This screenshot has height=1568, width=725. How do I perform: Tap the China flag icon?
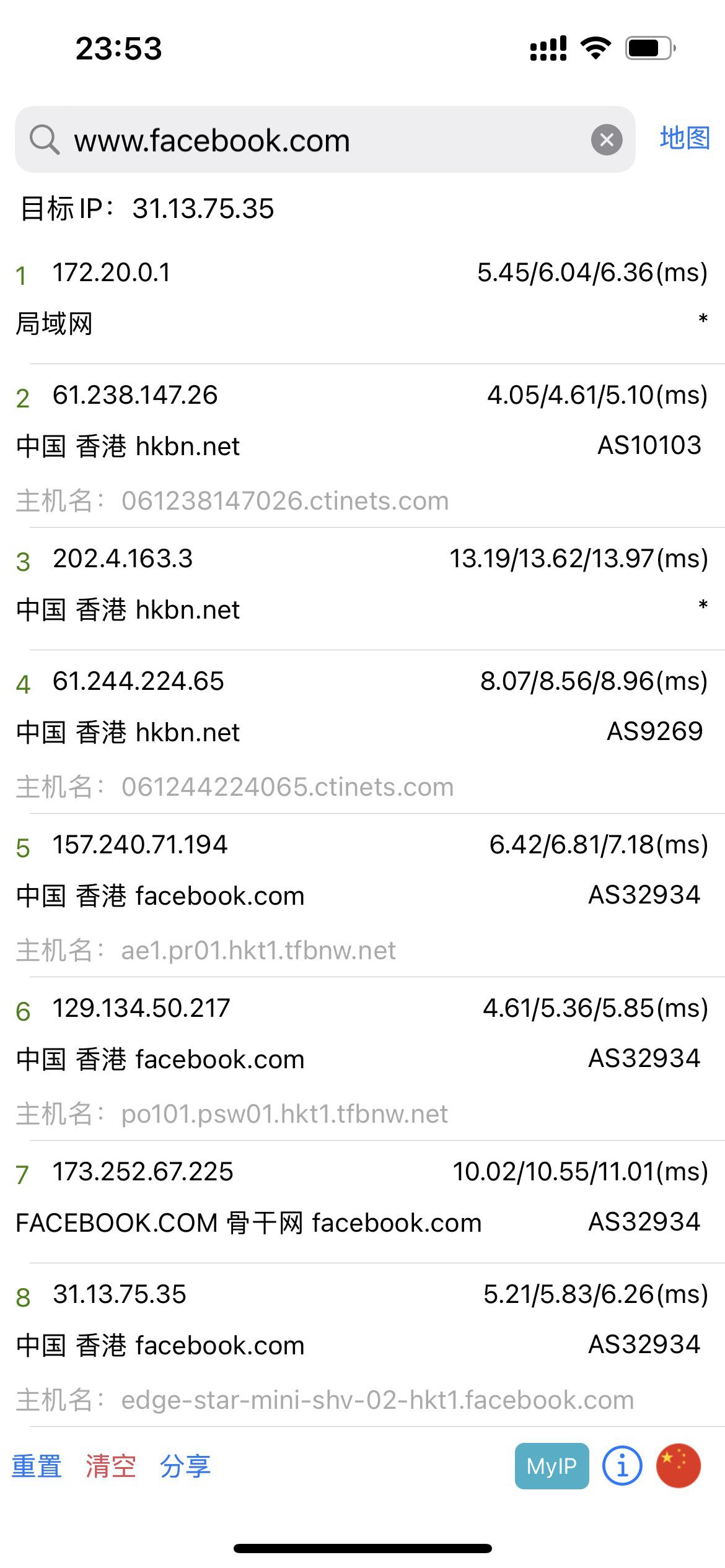pos(679,1466)
